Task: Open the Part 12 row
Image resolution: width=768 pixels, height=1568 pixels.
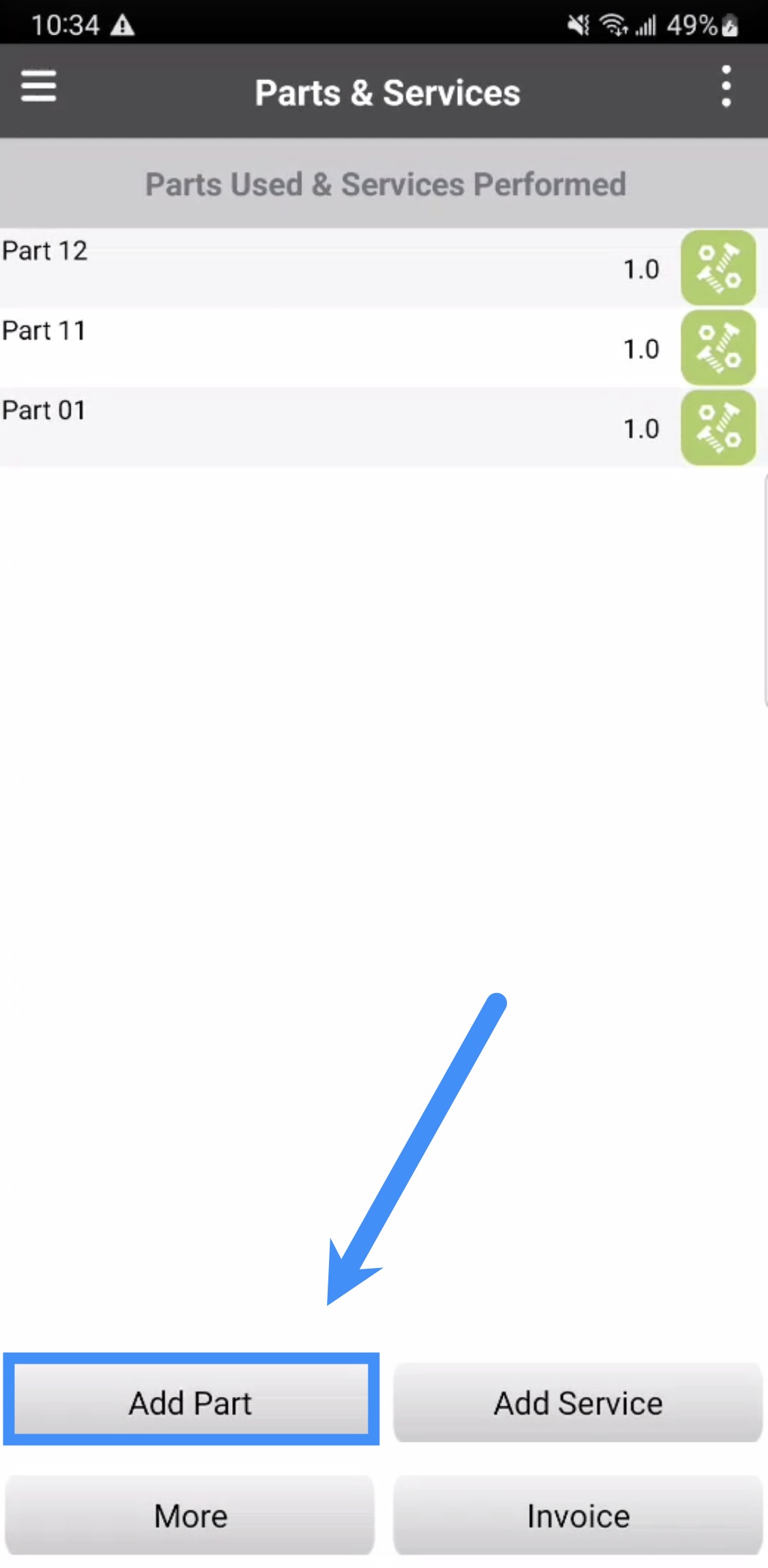Action: (326, 267)
